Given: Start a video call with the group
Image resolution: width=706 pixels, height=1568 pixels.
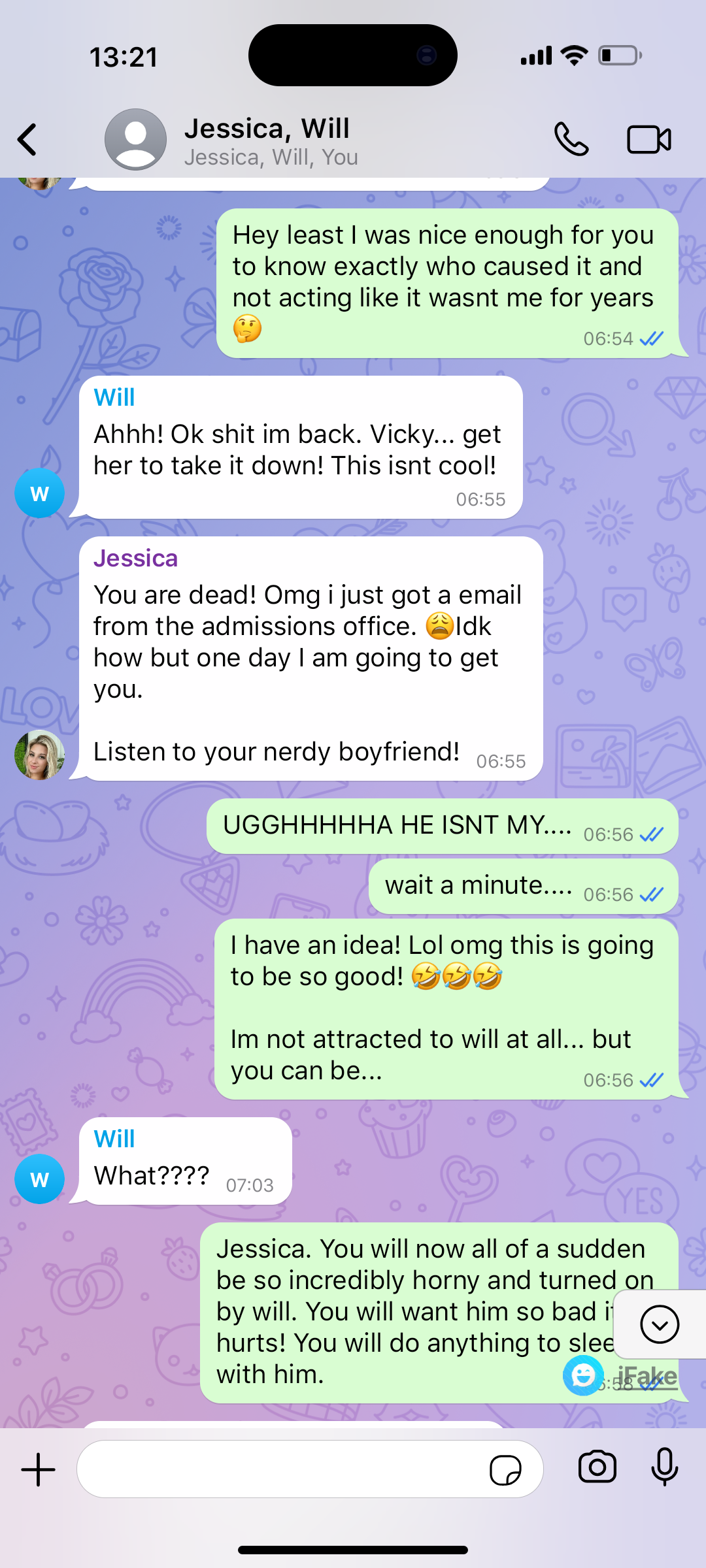Looking at the screenshot, I should [649, 139].
